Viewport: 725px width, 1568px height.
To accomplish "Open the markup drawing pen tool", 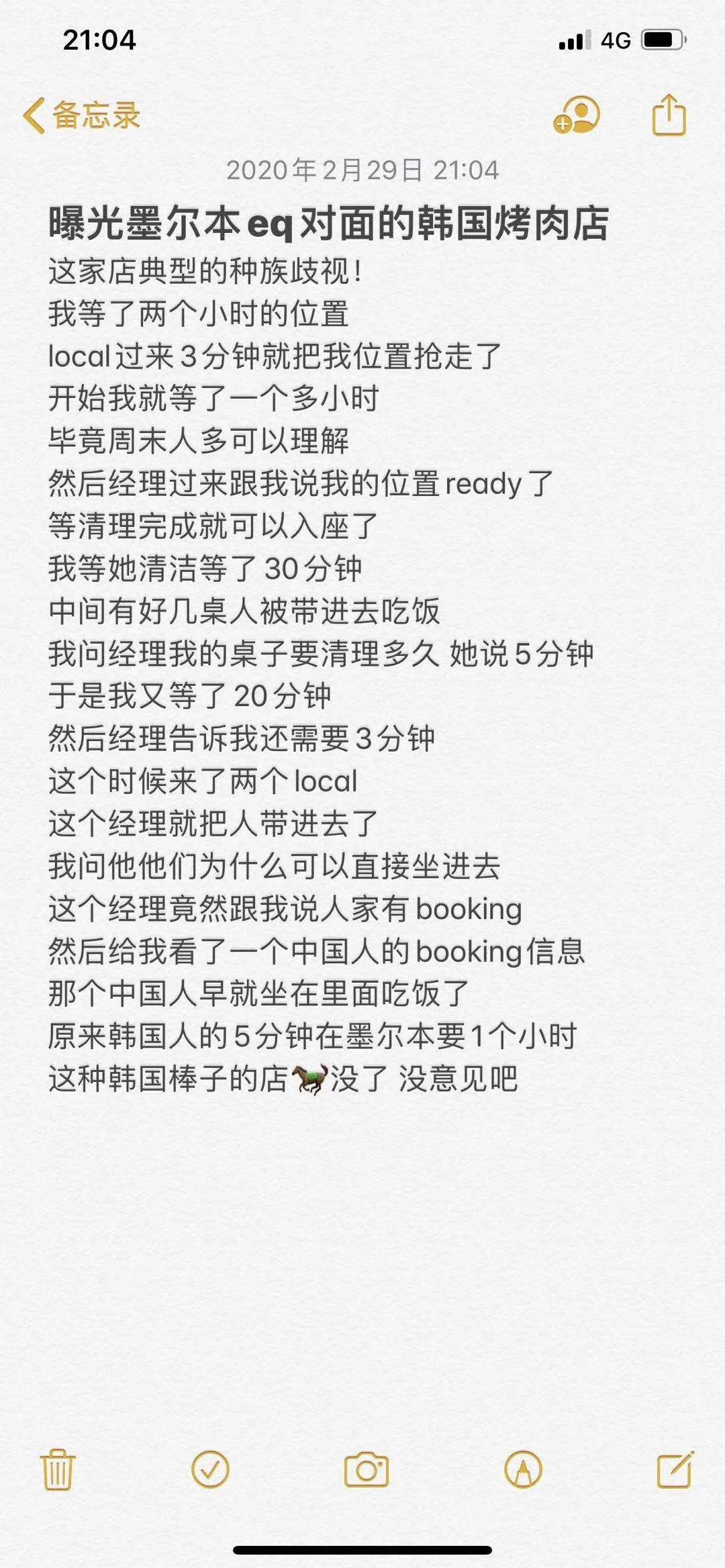I will [523, 1469].
